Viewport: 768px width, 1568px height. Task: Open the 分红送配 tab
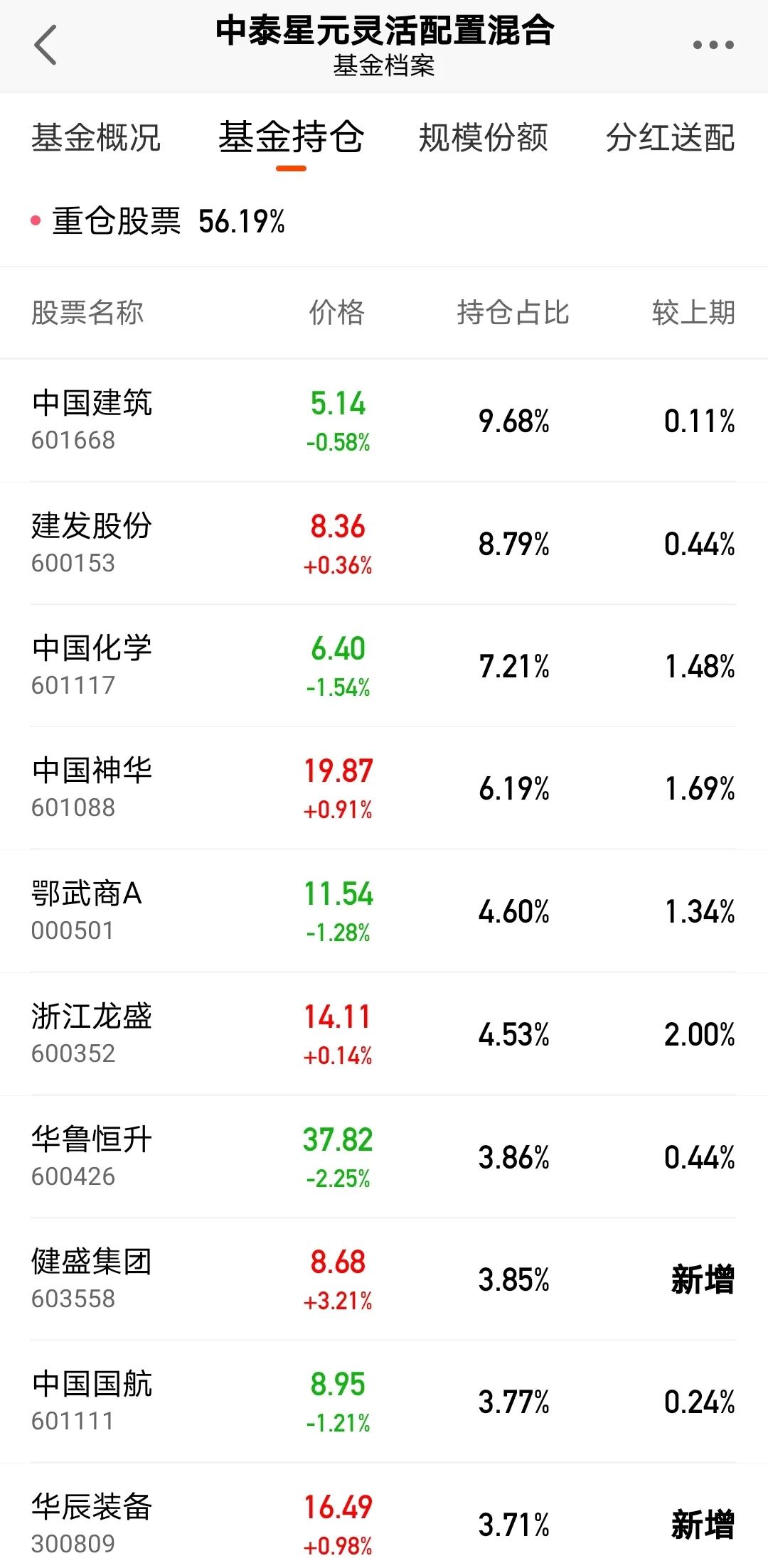pyautogui.click(x=671, y=137)
